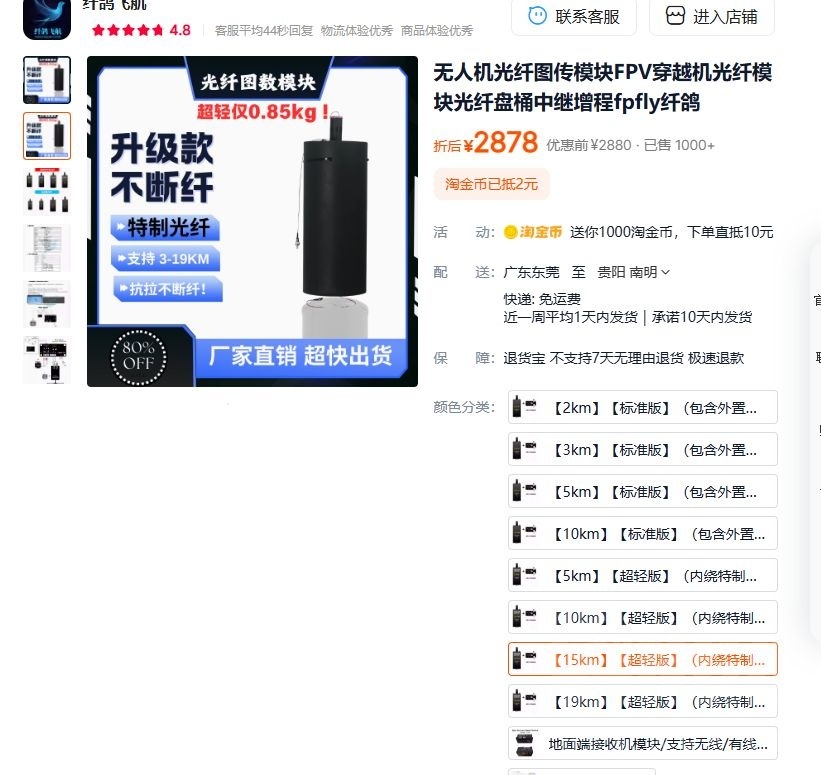This screenshot has height=775, width=821.
Task: Select the fourth product thumbnail
Action: pyautogui.click(x=47, y=248)
